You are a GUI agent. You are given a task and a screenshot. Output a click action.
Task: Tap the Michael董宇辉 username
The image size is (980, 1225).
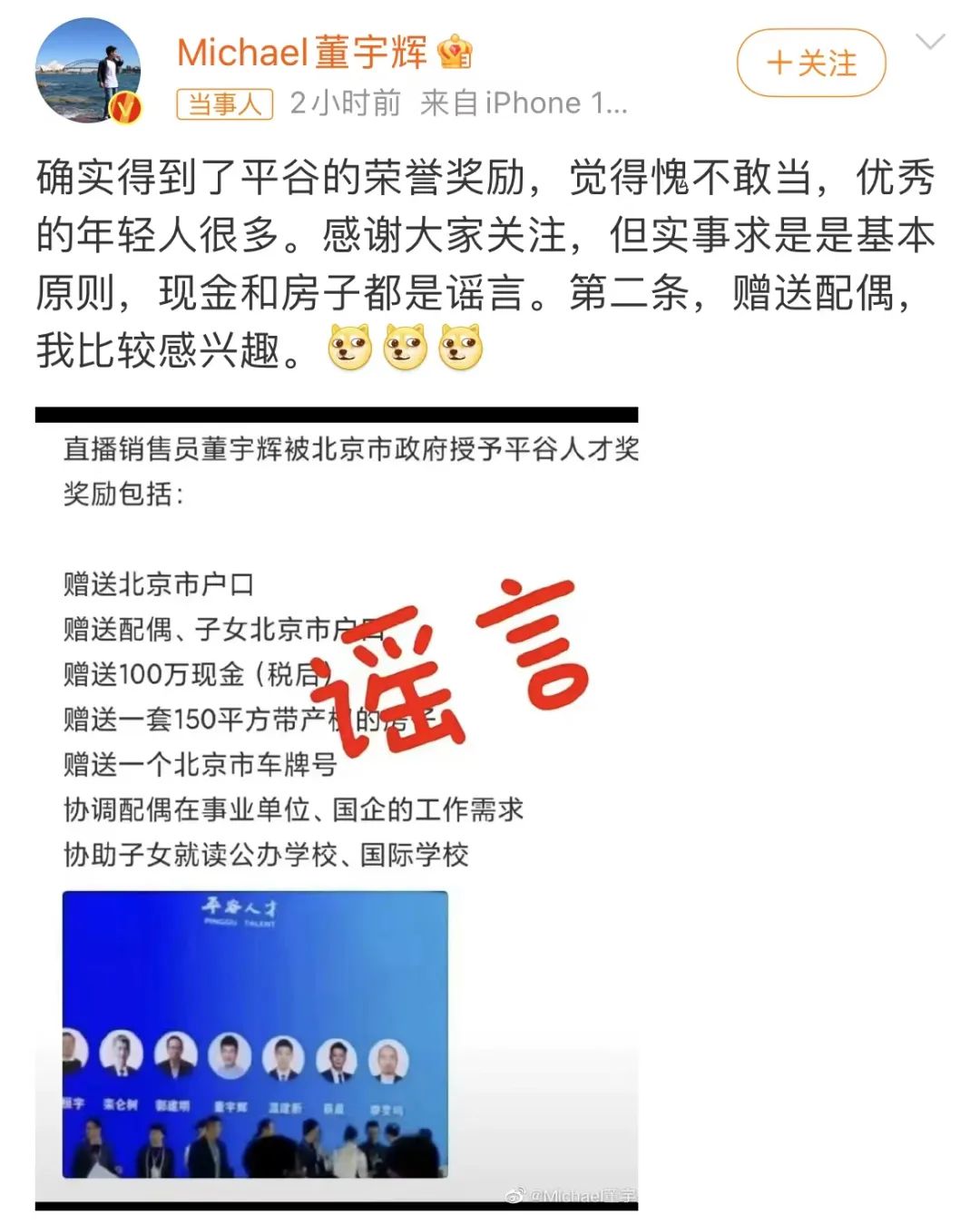(301, 53)
